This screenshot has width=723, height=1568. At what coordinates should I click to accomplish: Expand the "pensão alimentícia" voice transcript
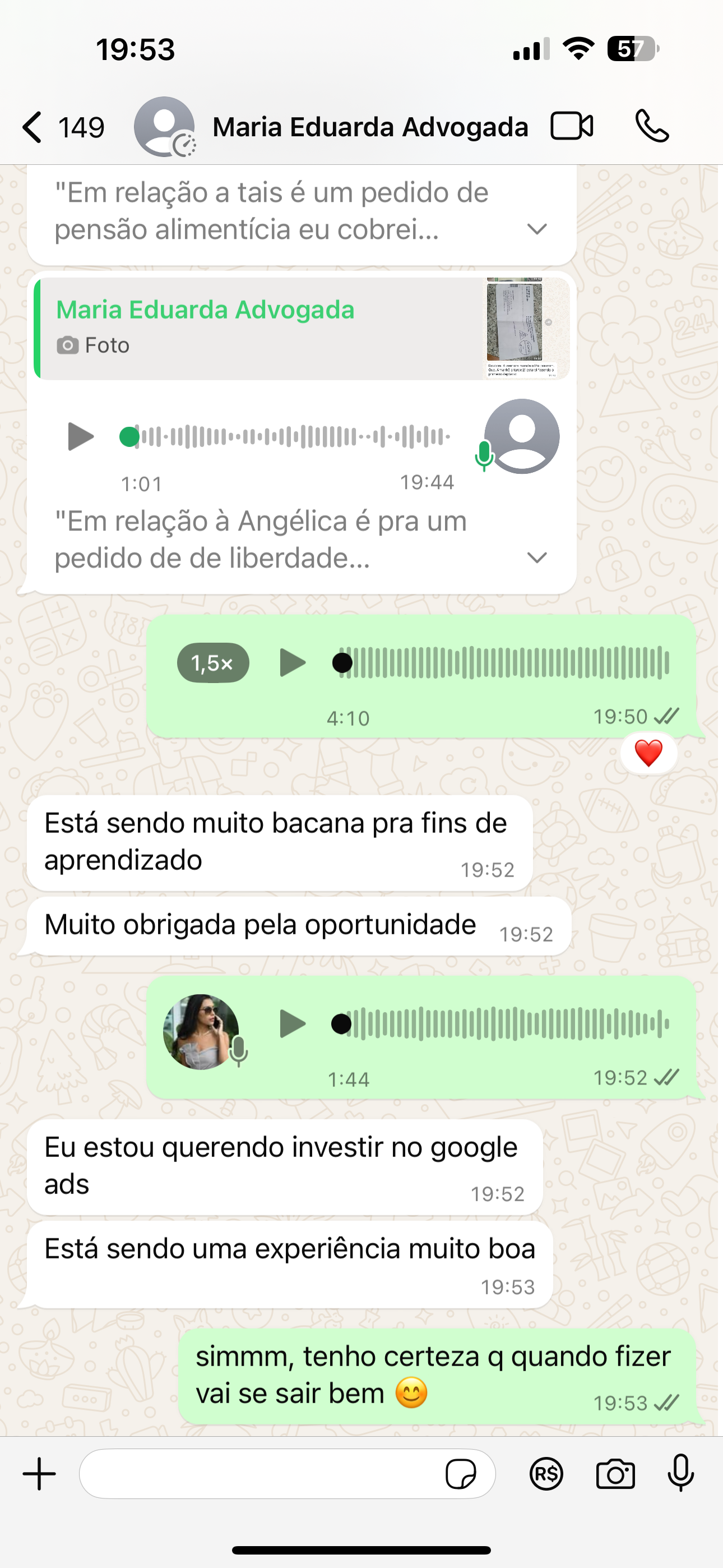tap(536, 229)
